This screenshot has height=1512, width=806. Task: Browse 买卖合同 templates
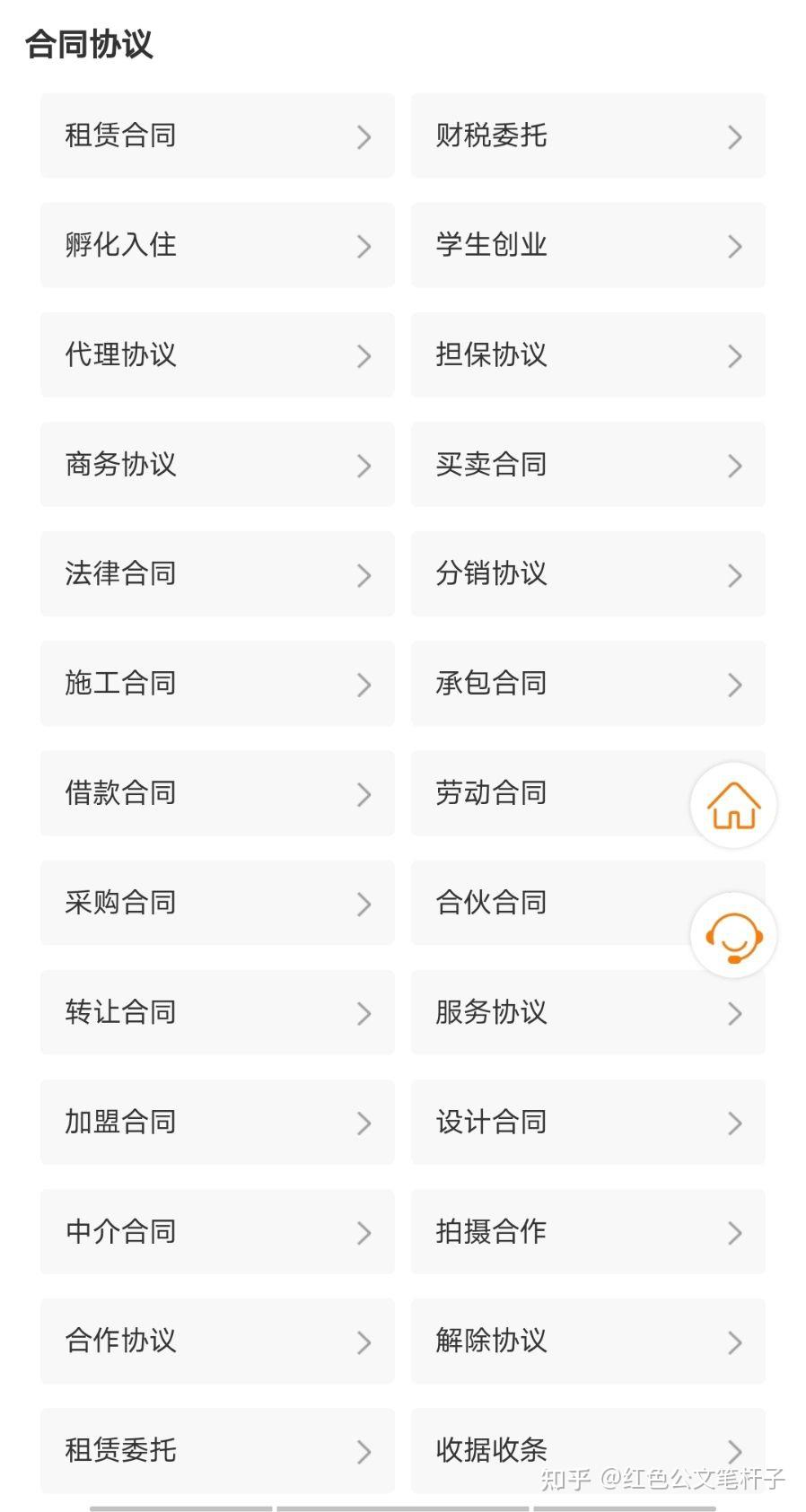[x=587, y=464]
